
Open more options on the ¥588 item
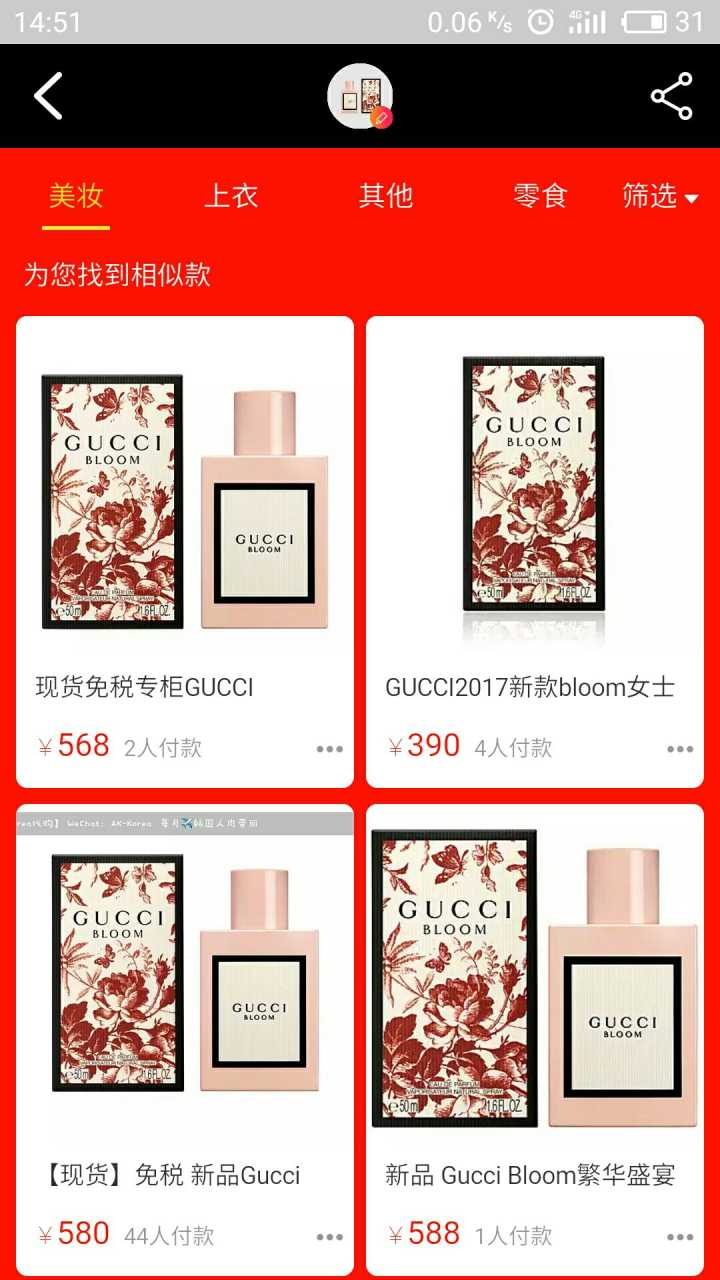680,1237
